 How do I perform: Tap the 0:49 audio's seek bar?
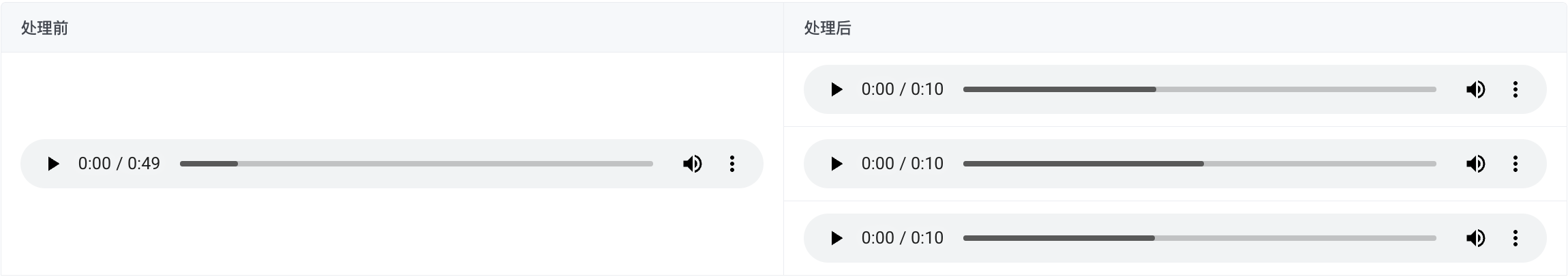click(416, 164)
